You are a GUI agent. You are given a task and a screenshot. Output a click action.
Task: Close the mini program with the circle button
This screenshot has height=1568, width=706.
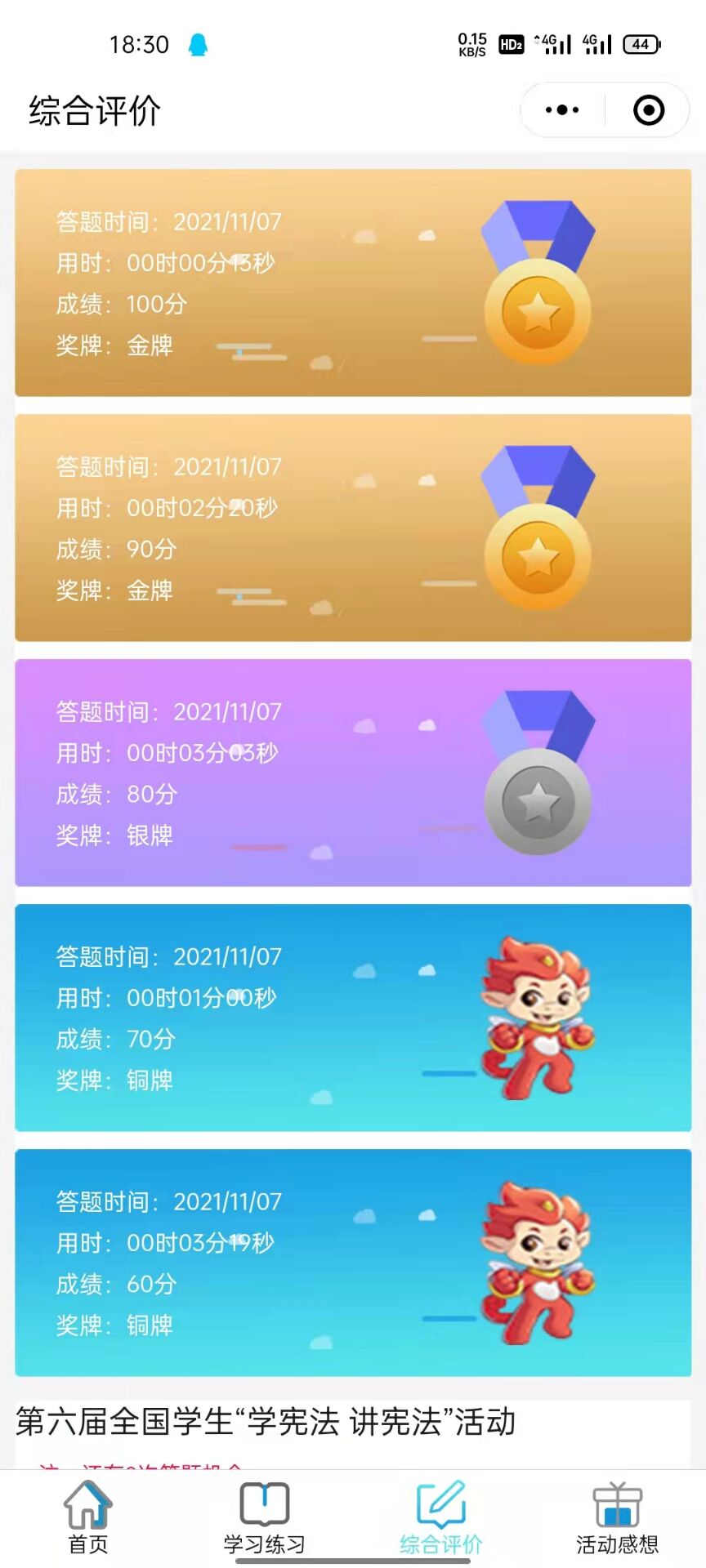(649, 109)
